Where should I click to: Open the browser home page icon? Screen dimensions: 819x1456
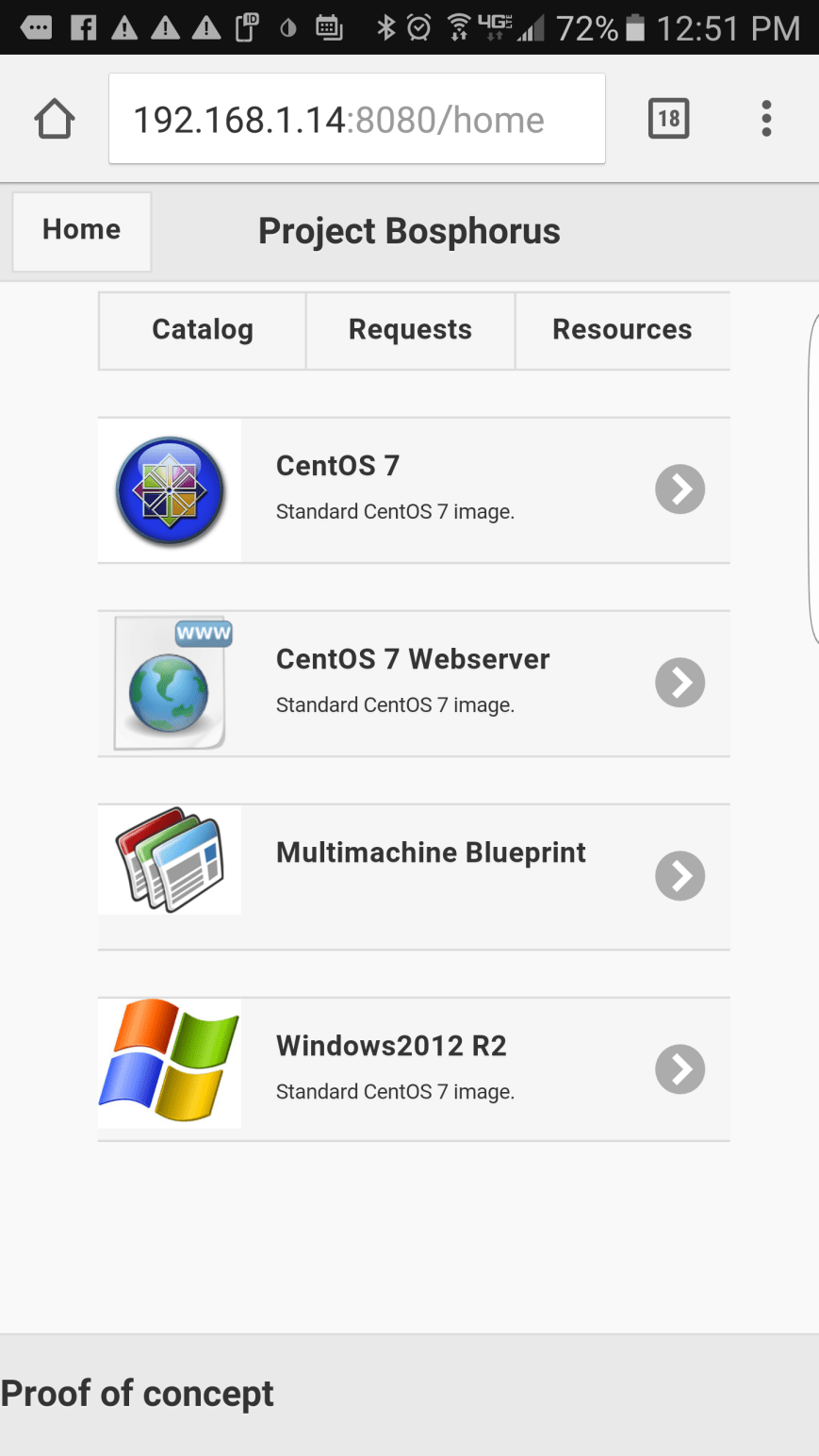tap(54, 118)
